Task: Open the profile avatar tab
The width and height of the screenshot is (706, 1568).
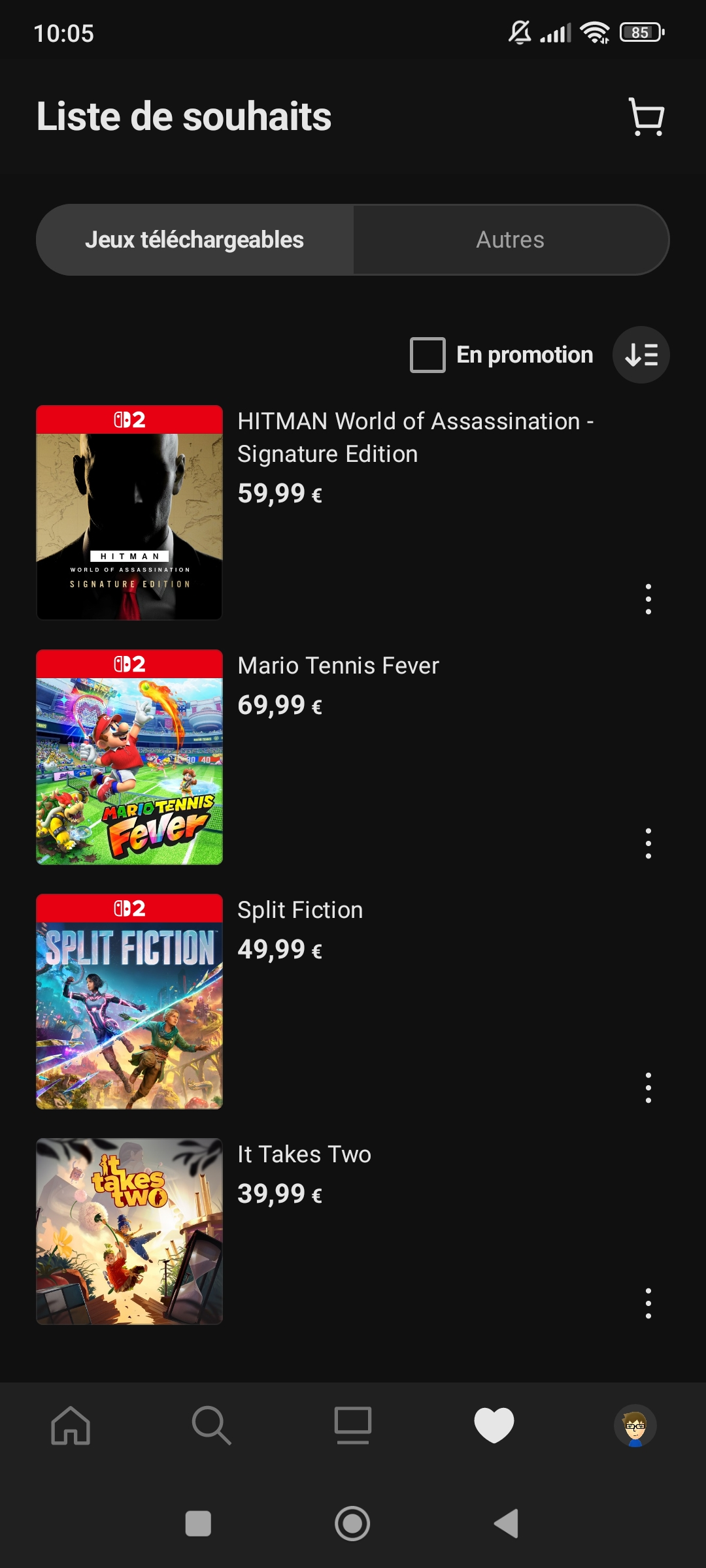Action: (x=635, y=1426)
